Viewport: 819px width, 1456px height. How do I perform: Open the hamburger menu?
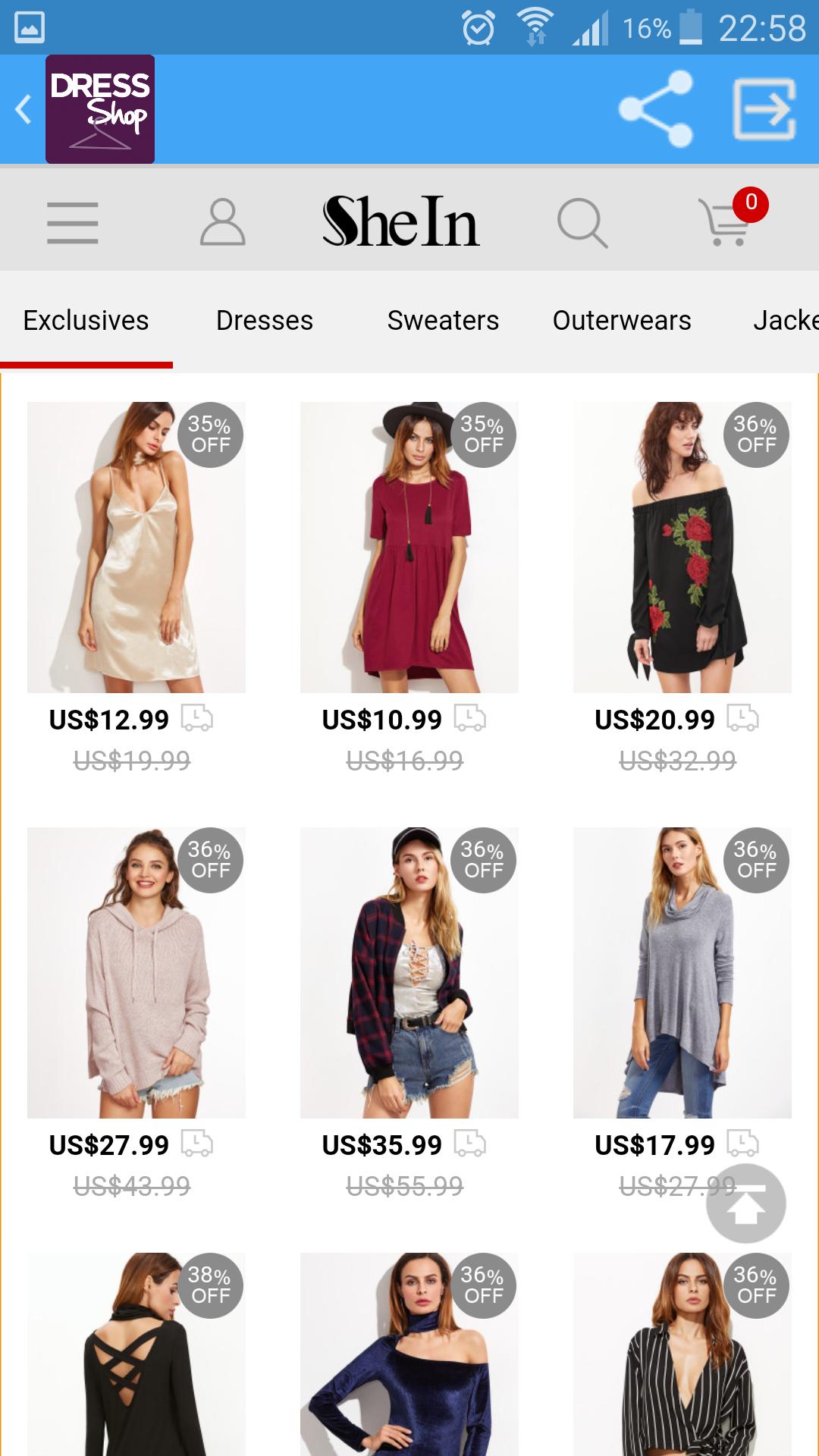coord(72,223)
